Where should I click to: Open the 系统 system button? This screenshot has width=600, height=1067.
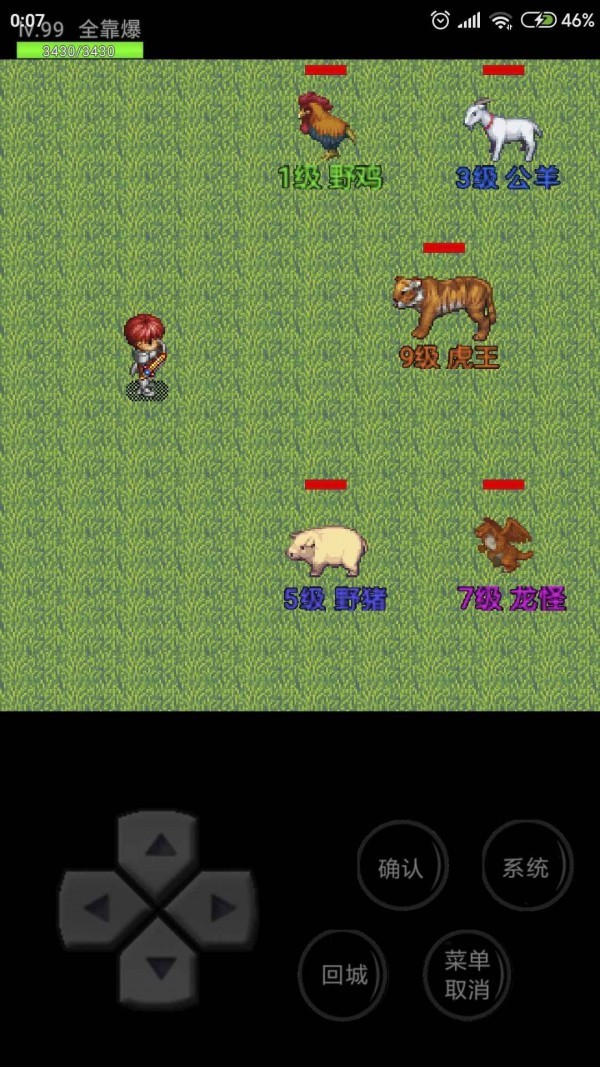[526, 868]
